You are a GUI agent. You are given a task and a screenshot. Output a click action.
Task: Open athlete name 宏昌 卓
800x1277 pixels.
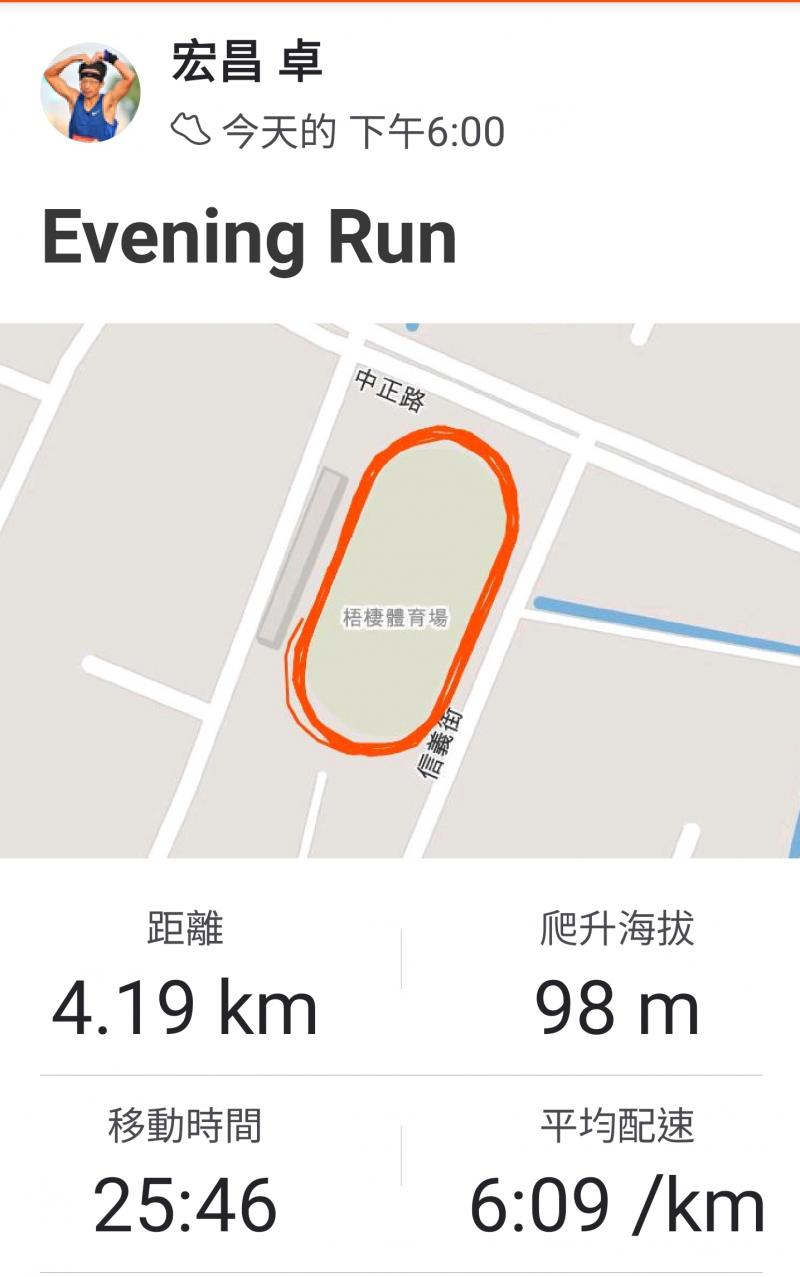pos(247,63)
